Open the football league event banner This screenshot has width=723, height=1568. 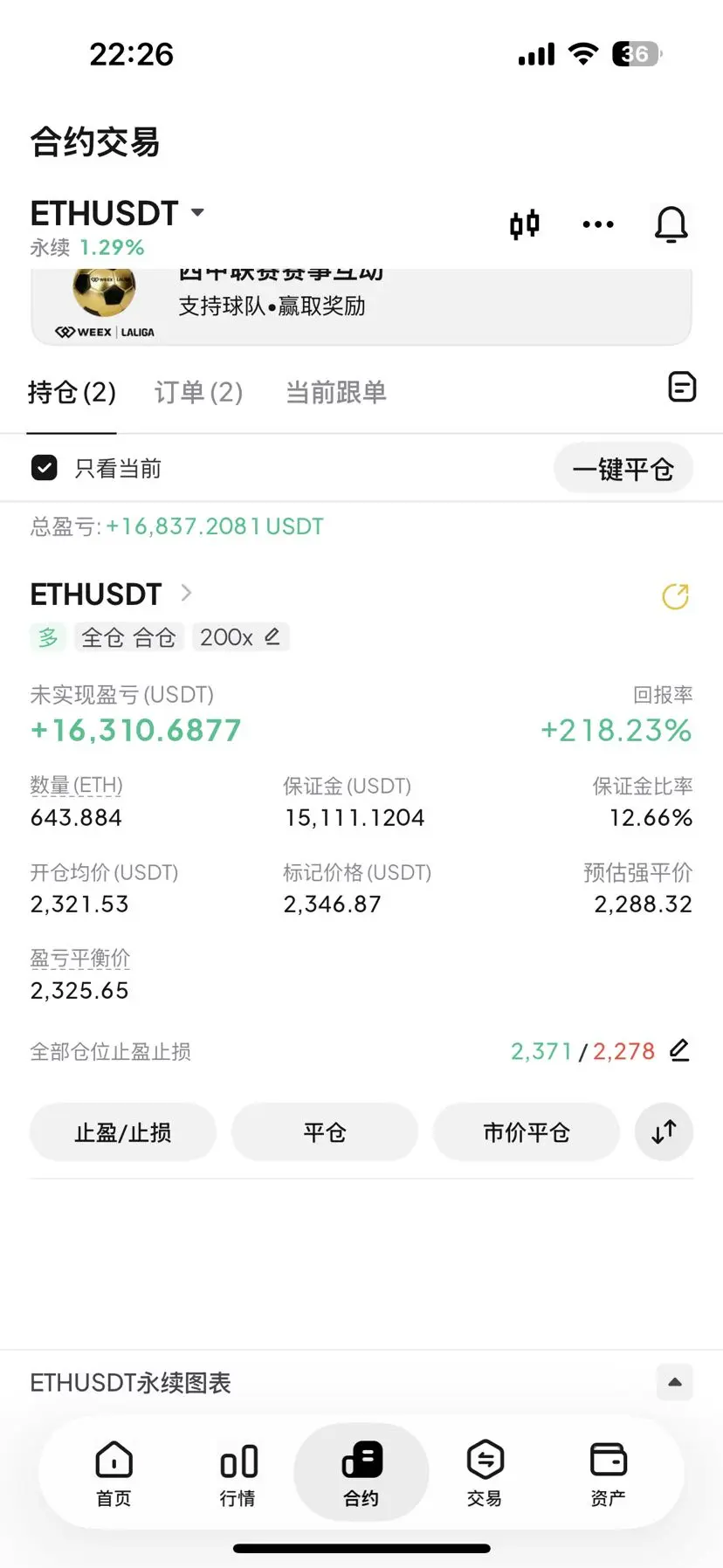(361, 306)
